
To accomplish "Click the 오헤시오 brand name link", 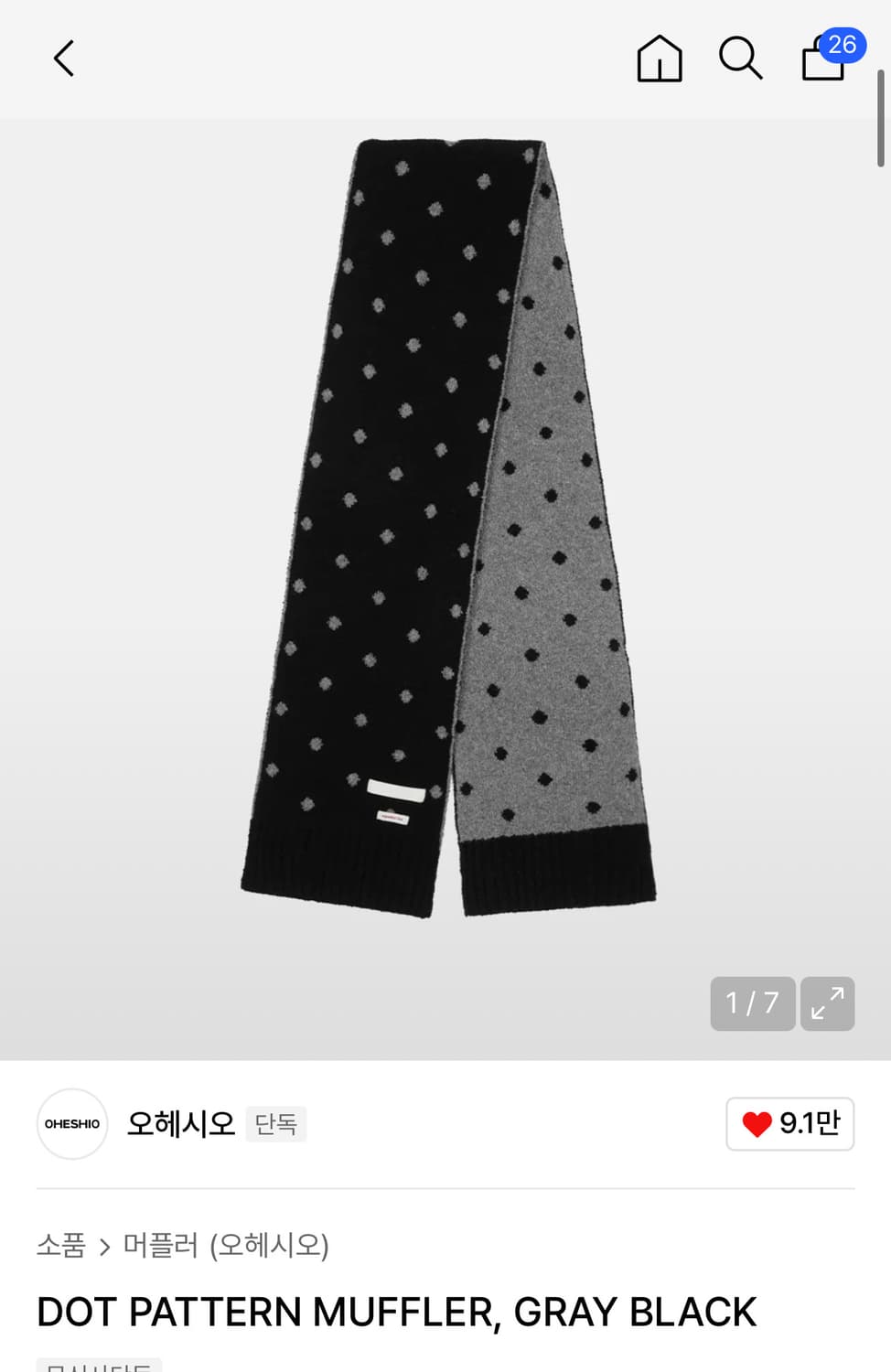I will (x=179, y=1124).
